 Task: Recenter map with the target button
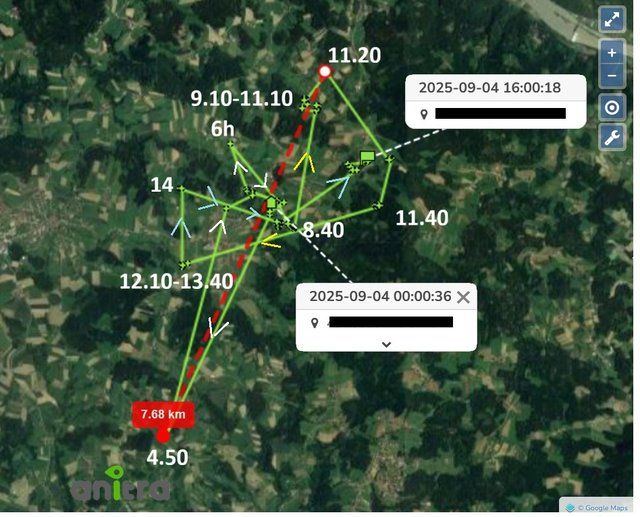click(612, 107)
